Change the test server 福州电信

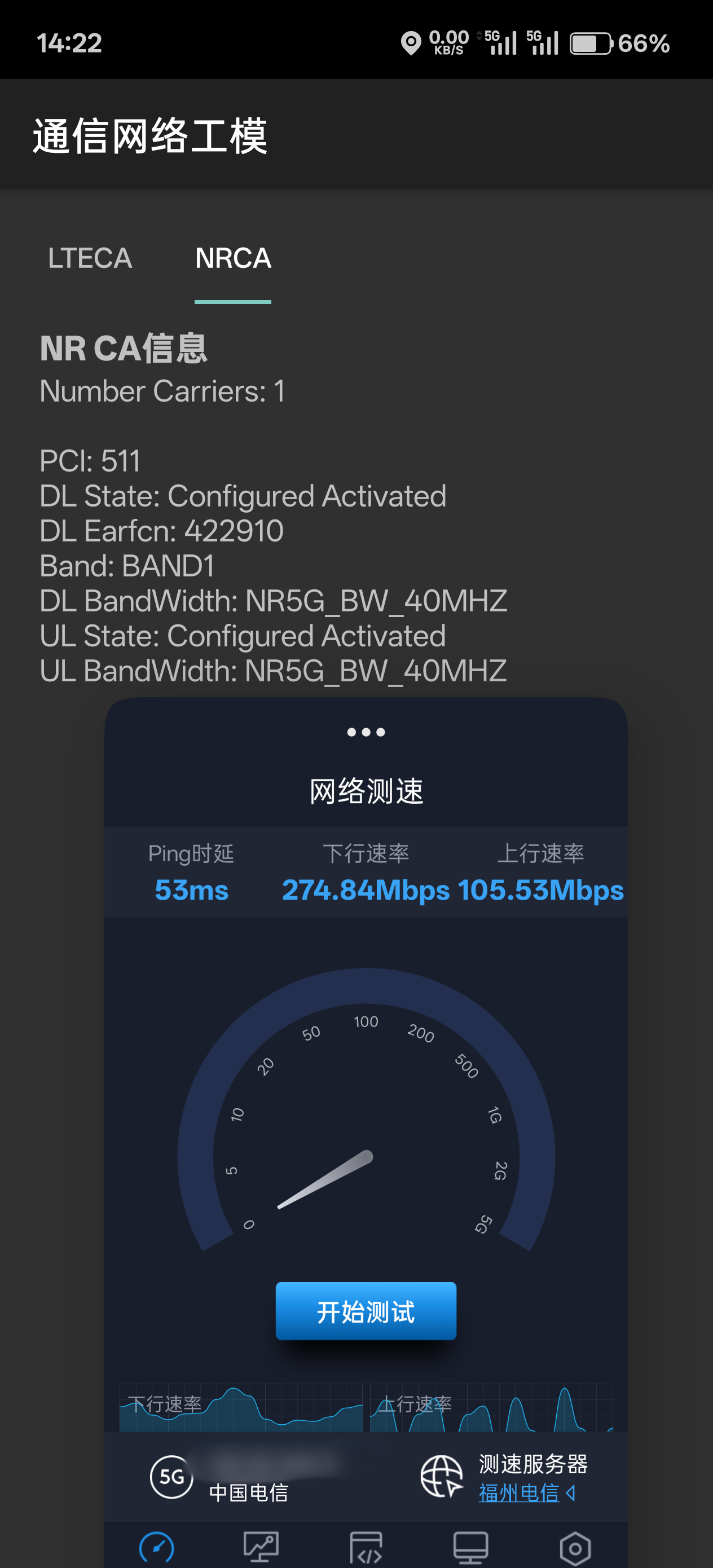click(x=526, y=1492)
